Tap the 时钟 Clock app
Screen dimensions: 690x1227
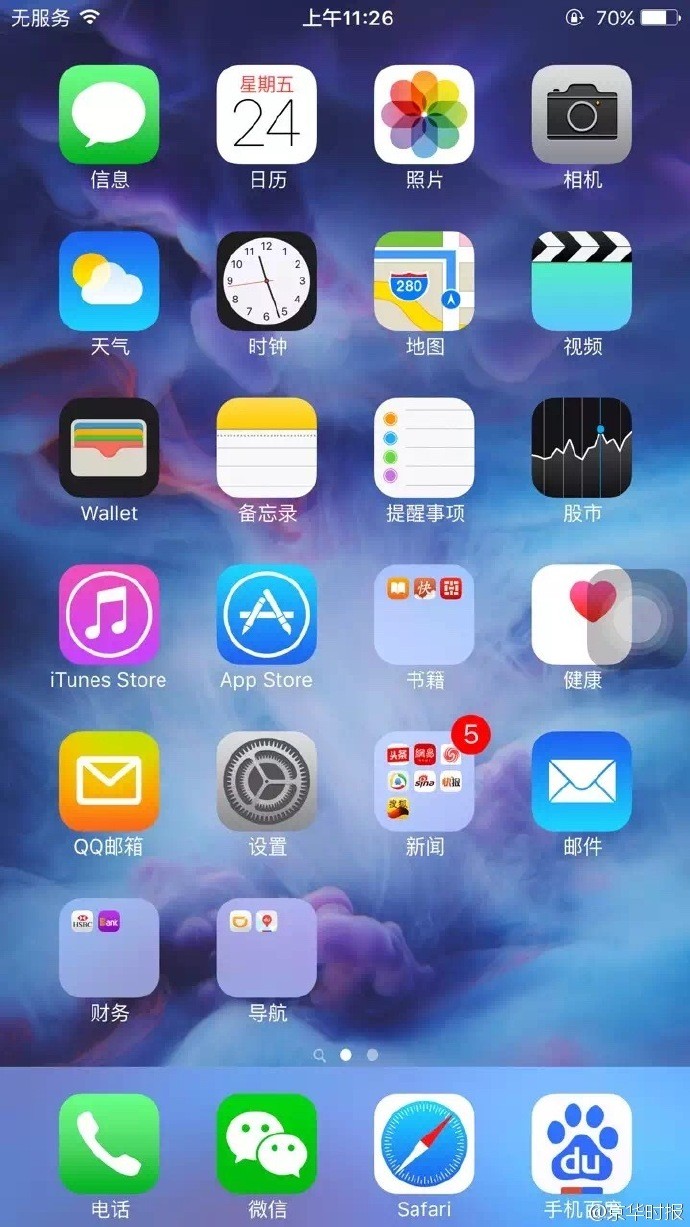267,281
